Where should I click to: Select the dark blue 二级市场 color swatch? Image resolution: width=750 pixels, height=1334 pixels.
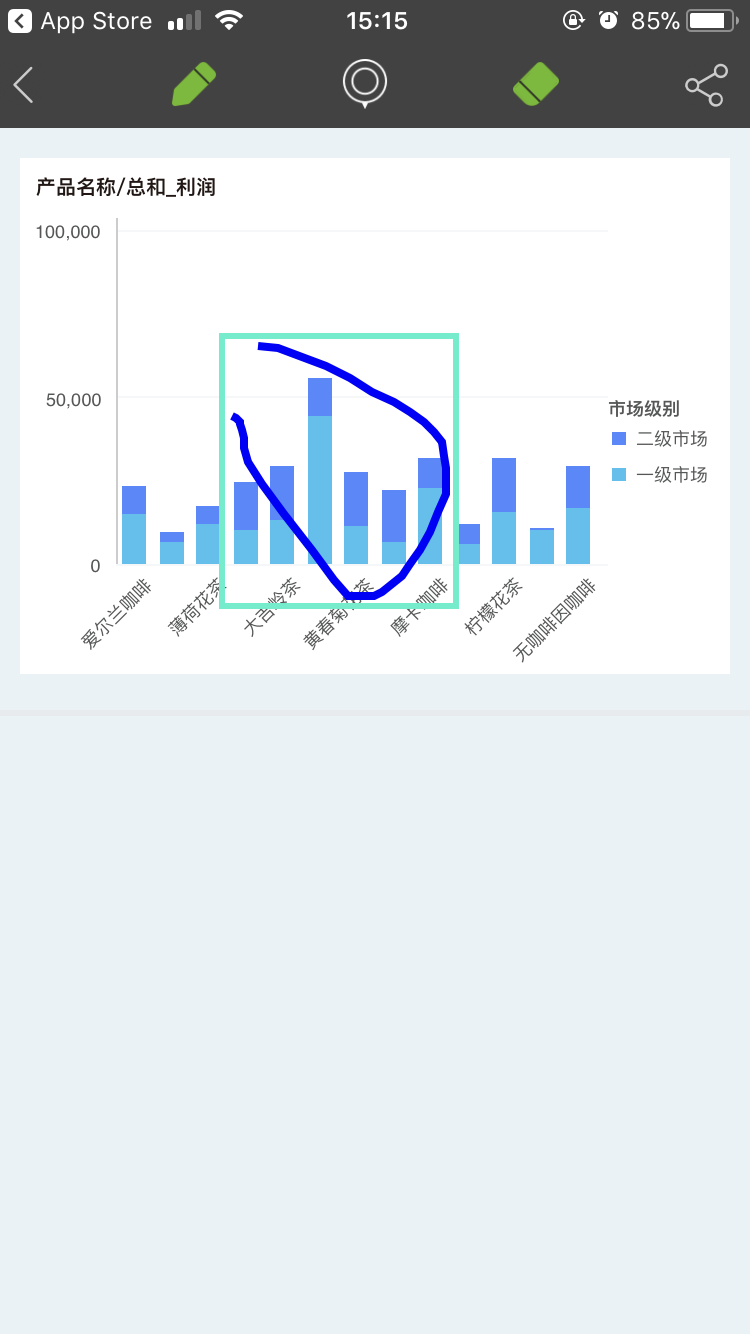pos(621,440)
